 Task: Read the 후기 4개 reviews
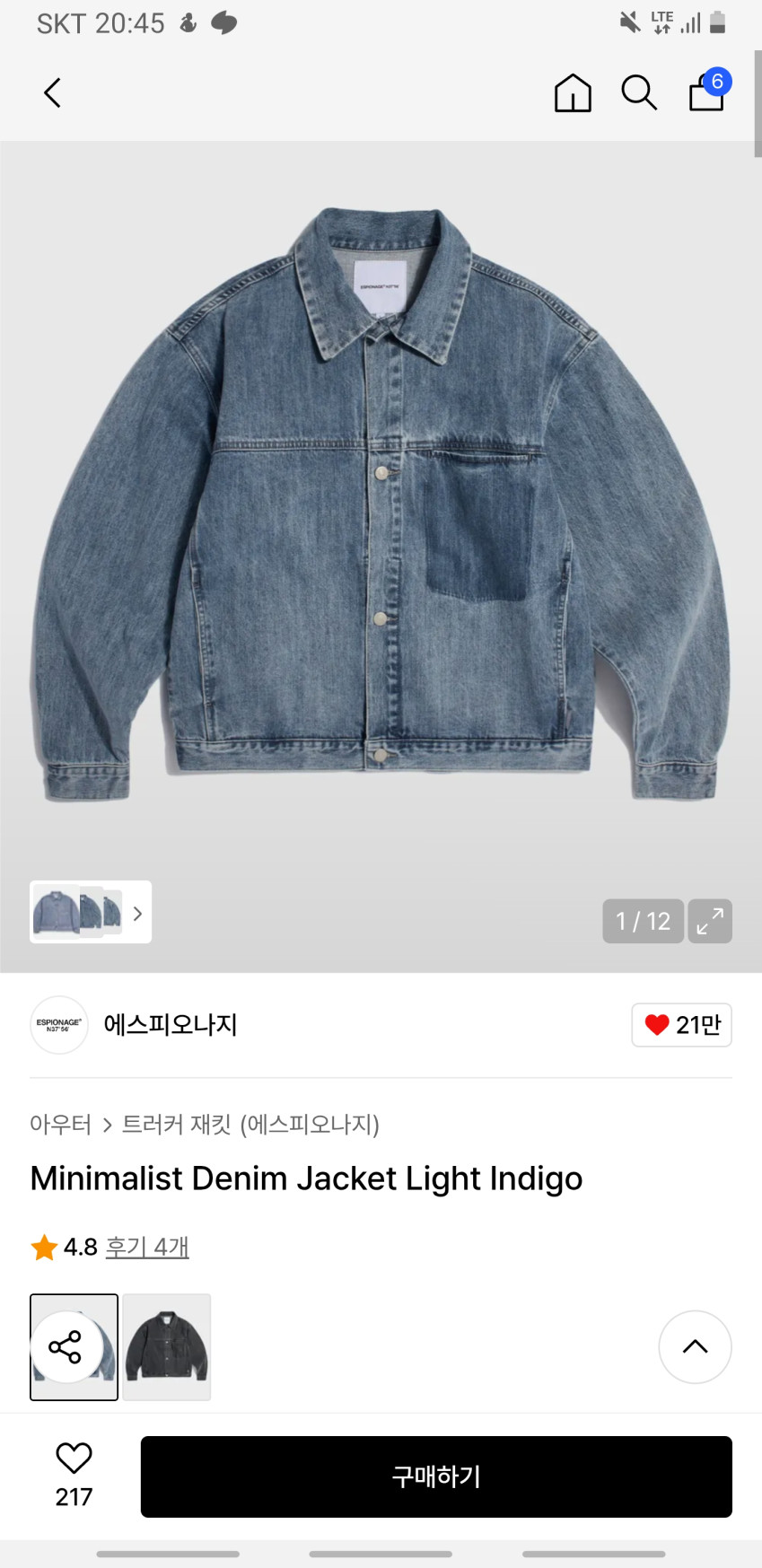click(147, 1247)
